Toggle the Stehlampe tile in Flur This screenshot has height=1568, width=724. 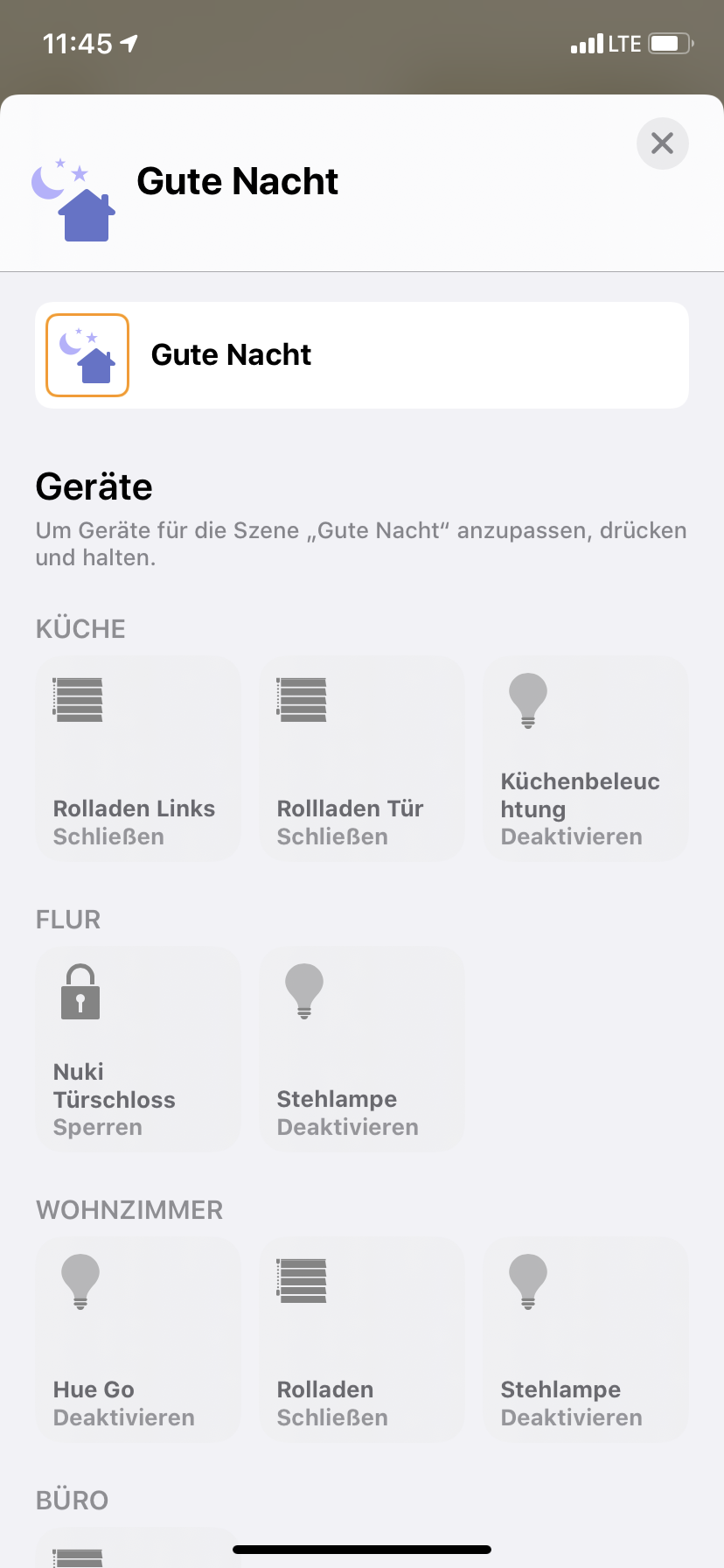click(362, 1049)
